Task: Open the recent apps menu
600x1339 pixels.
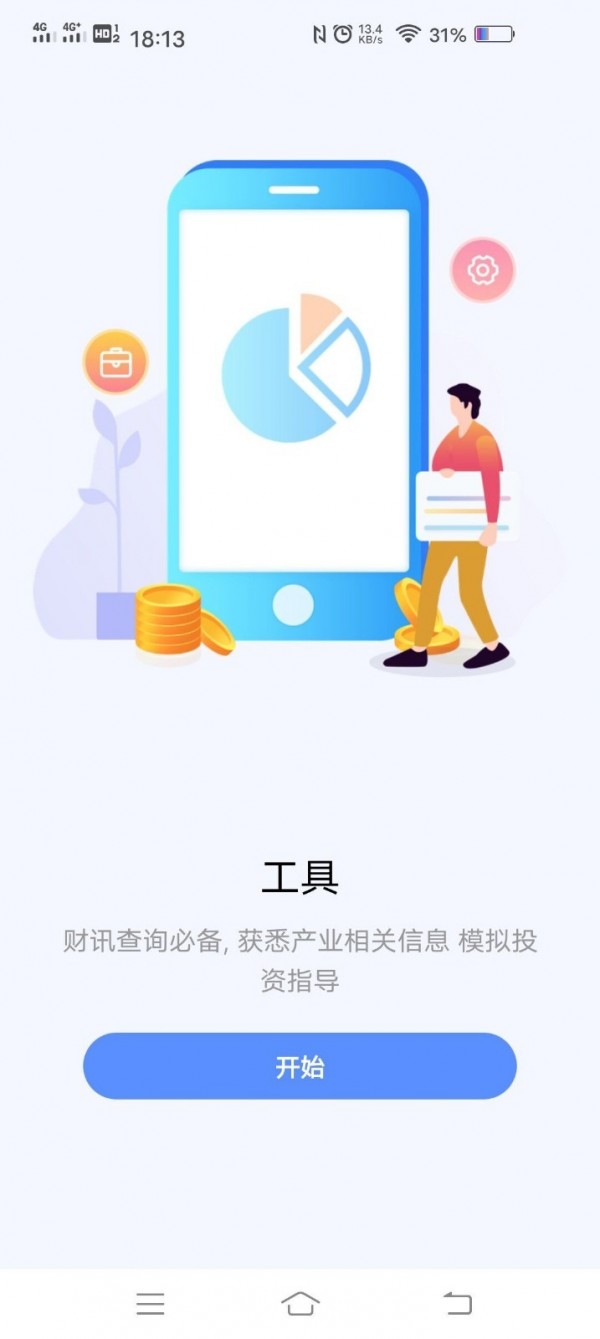Action: pos(150,1303)
